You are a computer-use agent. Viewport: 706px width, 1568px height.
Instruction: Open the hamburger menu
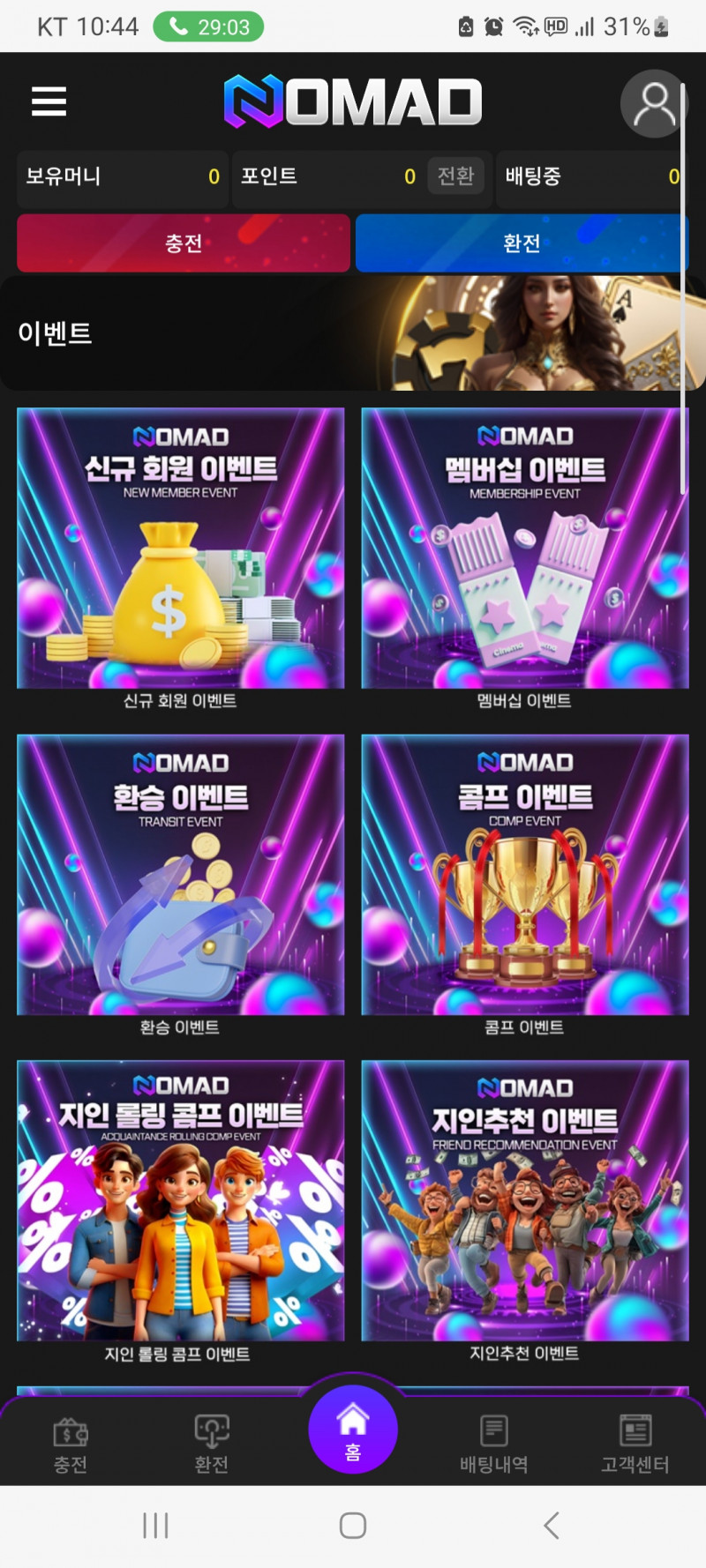[x=49, y=102]
